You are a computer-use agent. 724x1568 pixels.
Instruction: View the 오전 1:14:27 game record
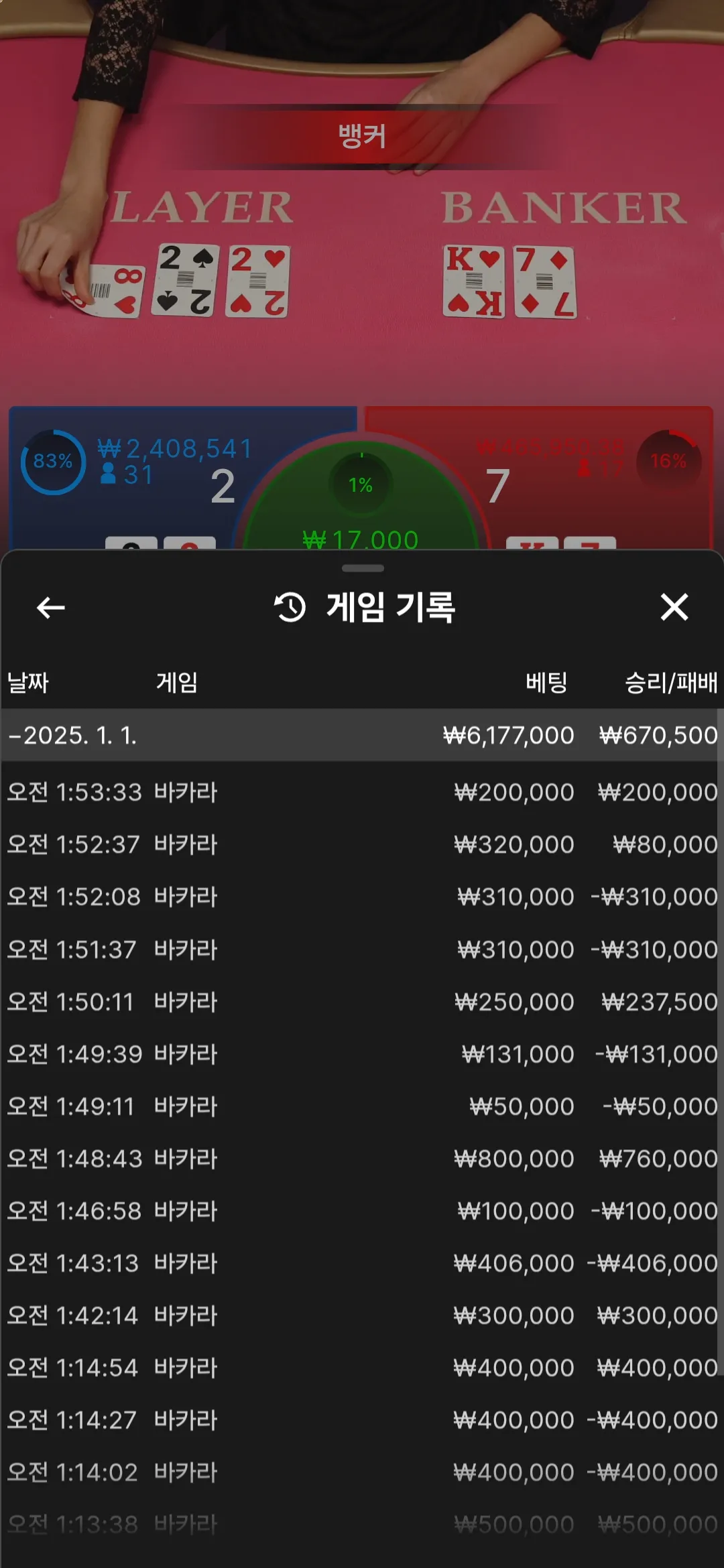coord(362,1420)
